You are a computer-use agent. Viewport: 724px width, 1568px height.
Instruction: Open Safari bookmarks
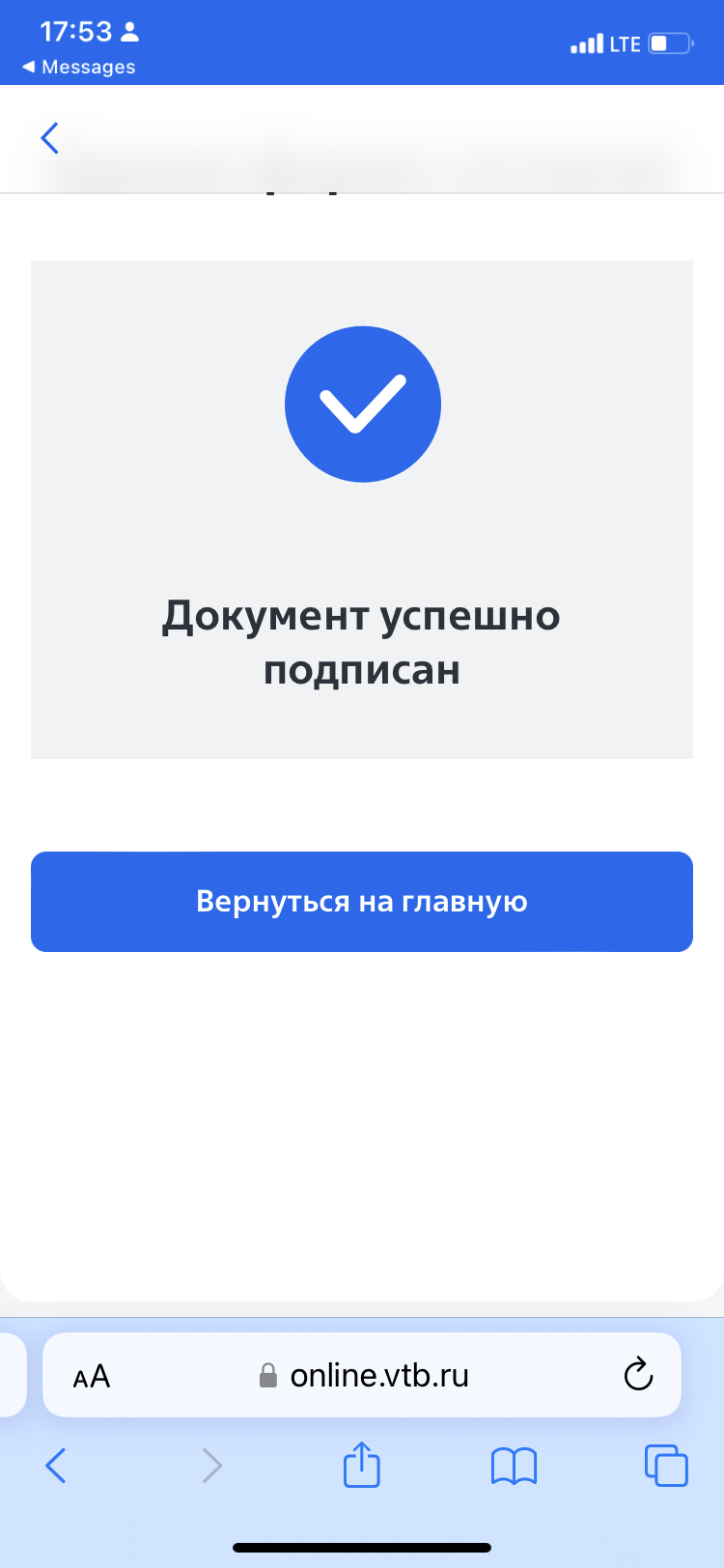pyautogui.click(x=514, y=1467)
